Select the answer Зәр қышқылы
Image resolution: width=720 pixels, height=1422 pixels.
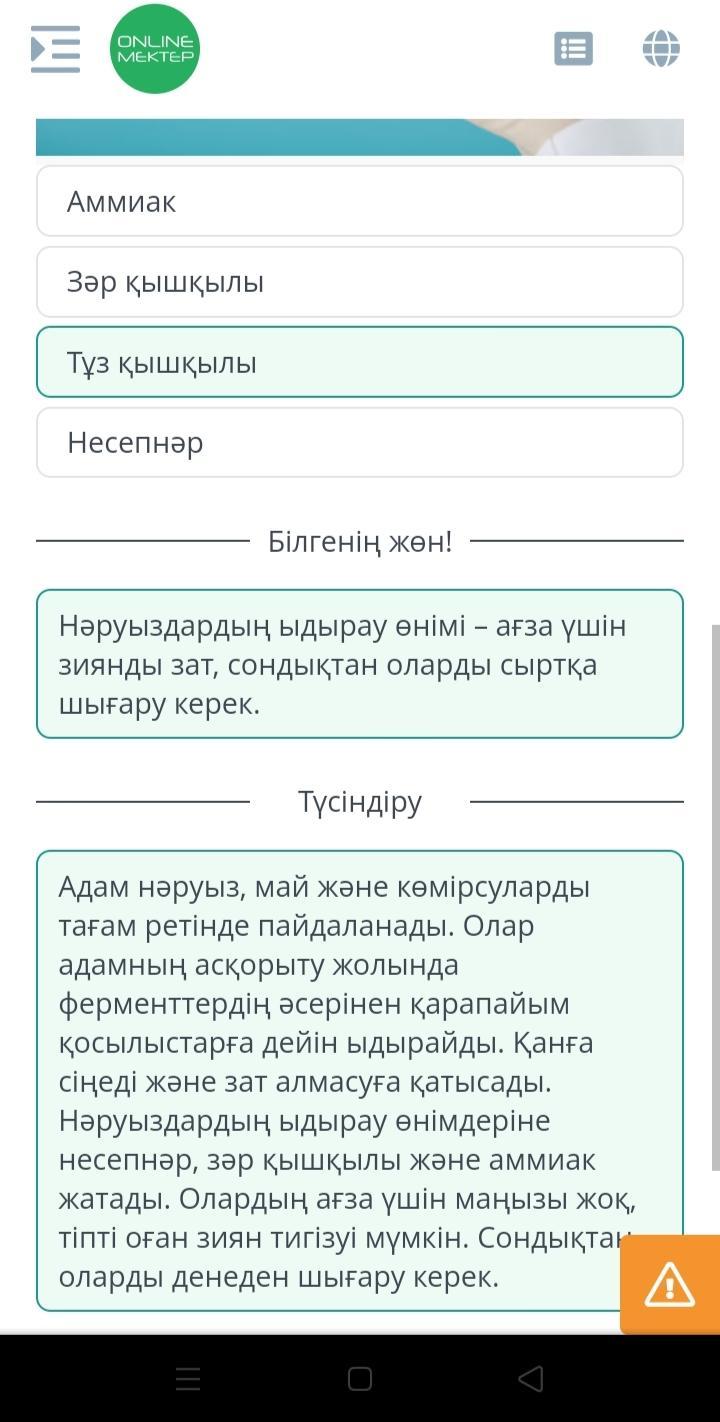pos(360,282)
